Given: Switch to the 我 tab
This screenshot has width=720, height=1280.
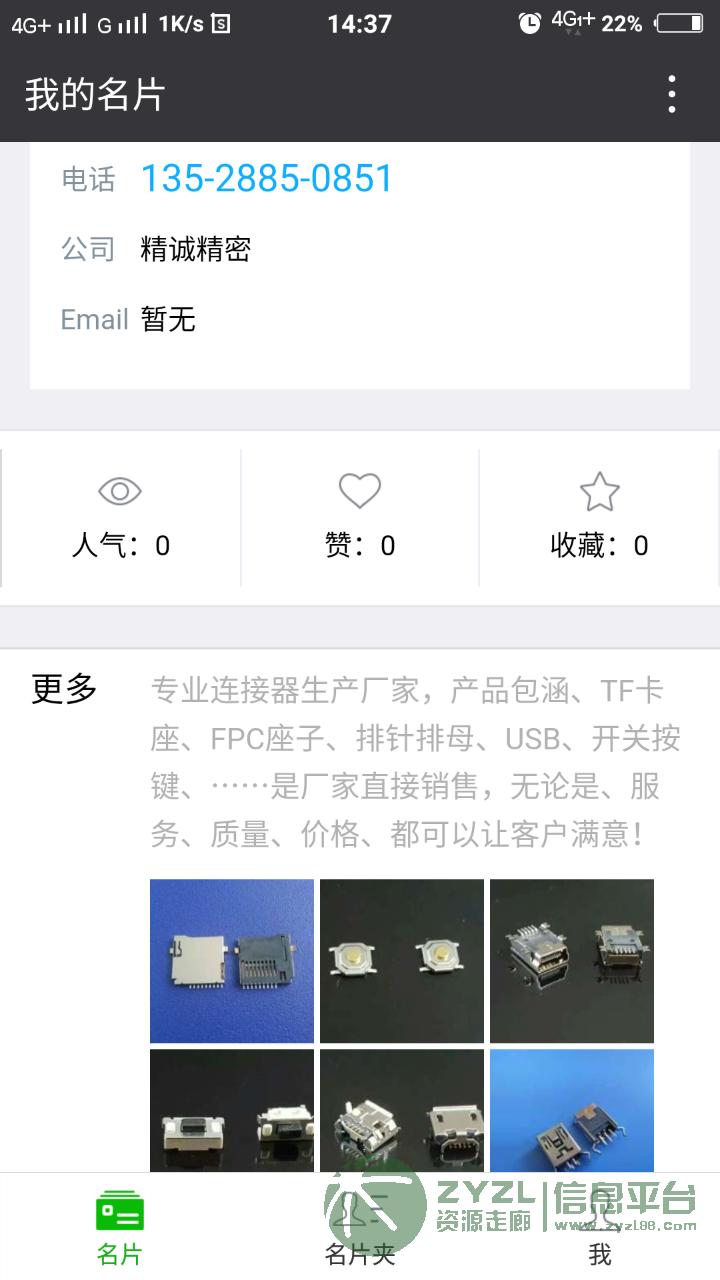Looking at the screenshot, I should point(600,1227).
